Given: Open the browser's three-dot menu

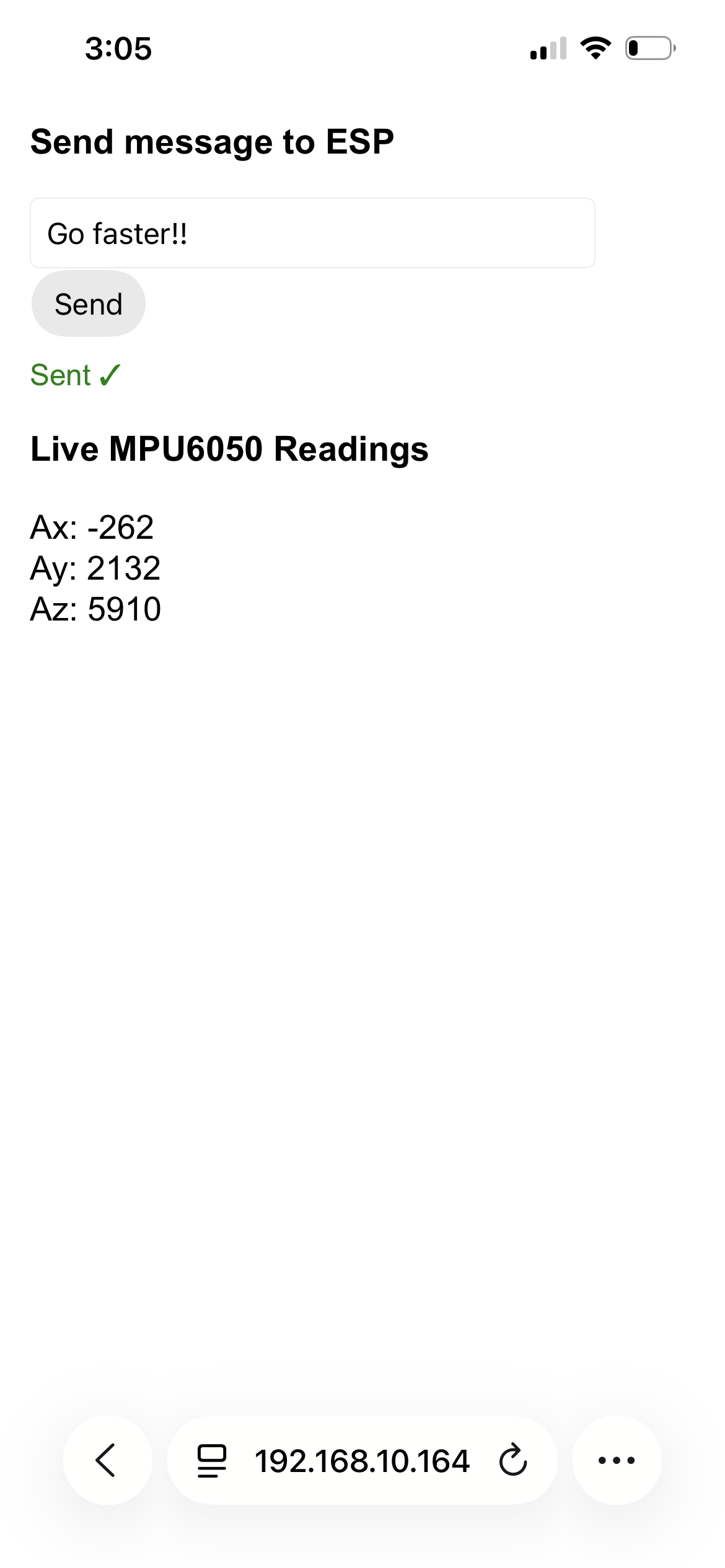Looking at the screenshot, I should pos(617,1460).
